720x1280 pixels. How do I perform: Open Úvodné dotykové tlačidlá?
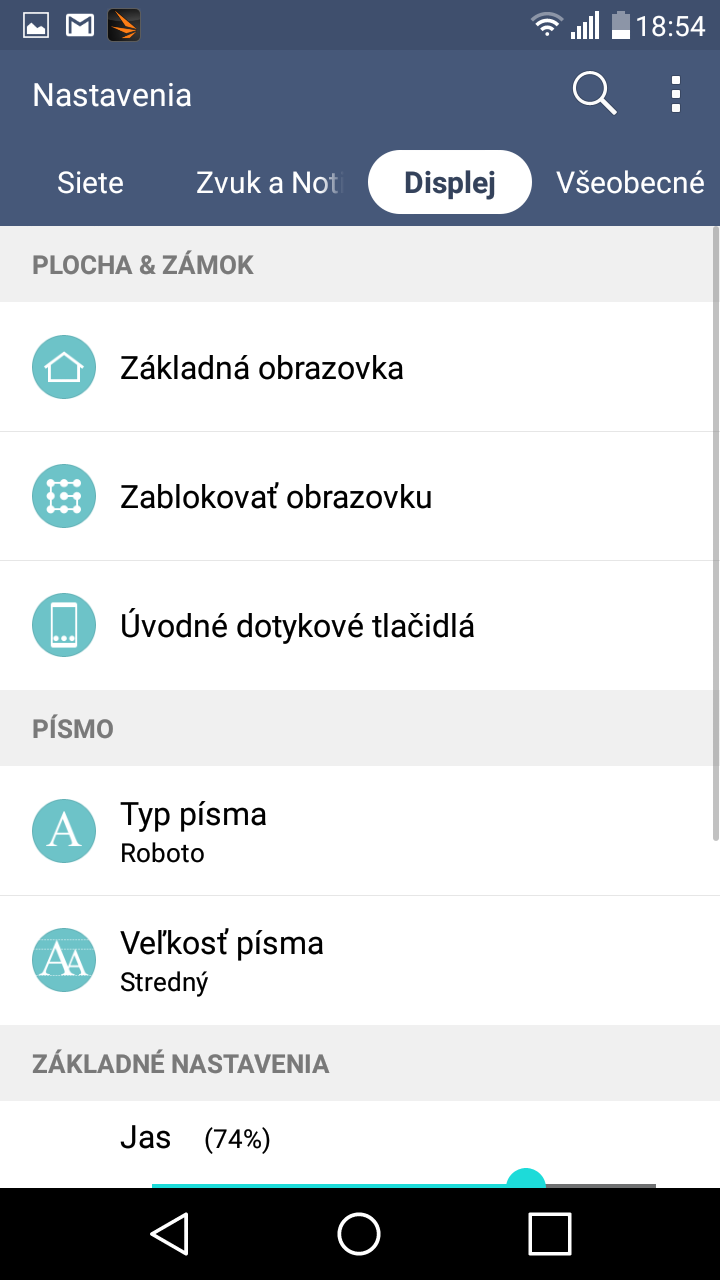(x=360, y=625)
